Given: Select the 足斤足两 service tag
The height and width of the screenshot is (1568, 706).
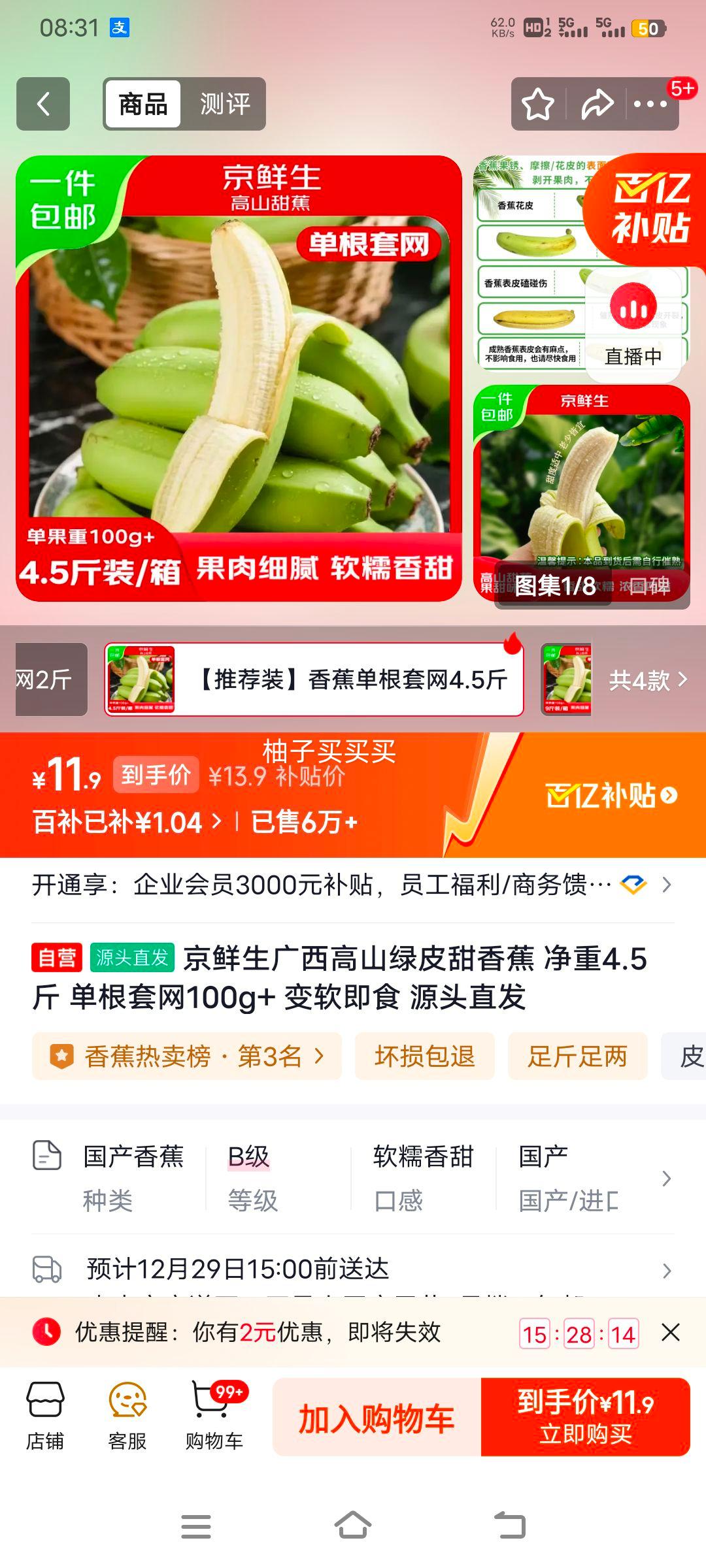Looking at the screenshot, I should [578, 1055].
